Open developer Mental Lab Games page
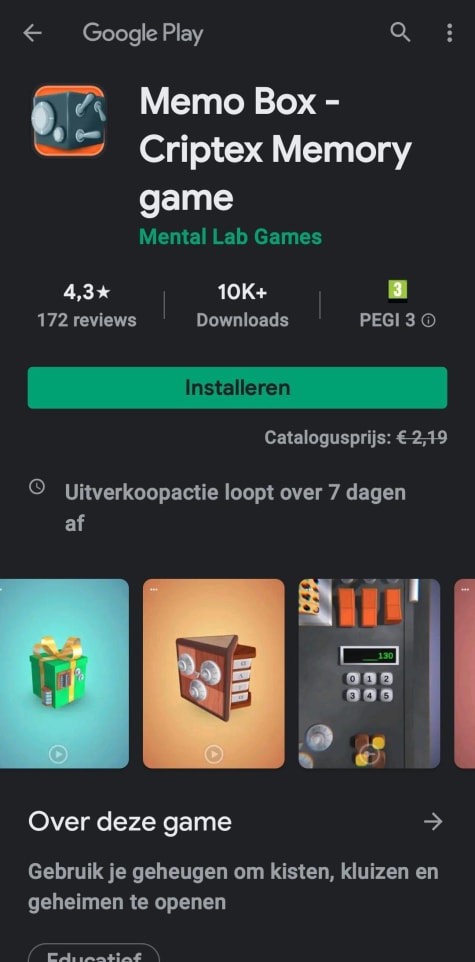The height and width of the screenshot is (962, 475). click(x=230, y=236)
